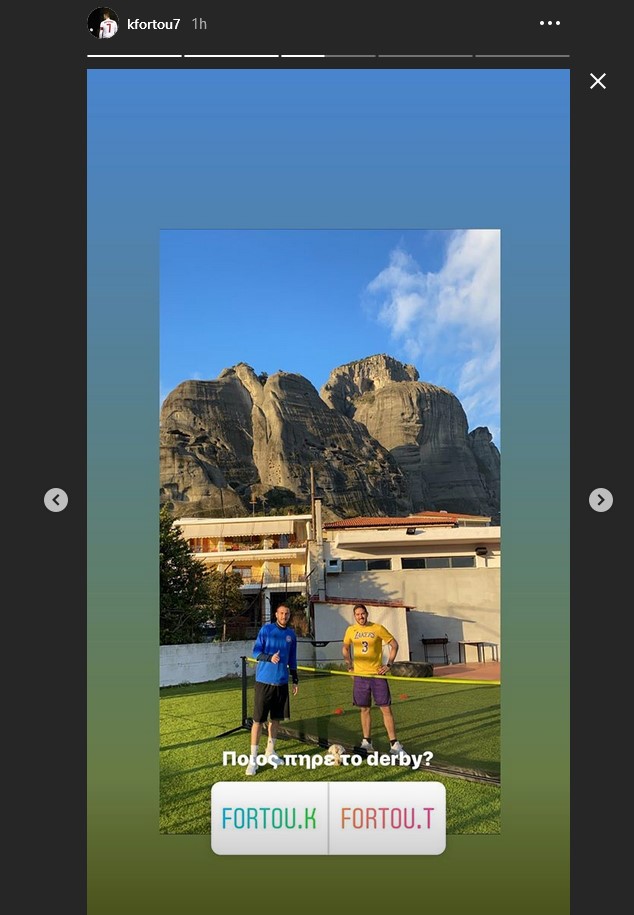Tap kfortou7's profile picture
The image size is (634, 915).
point(103,23)
